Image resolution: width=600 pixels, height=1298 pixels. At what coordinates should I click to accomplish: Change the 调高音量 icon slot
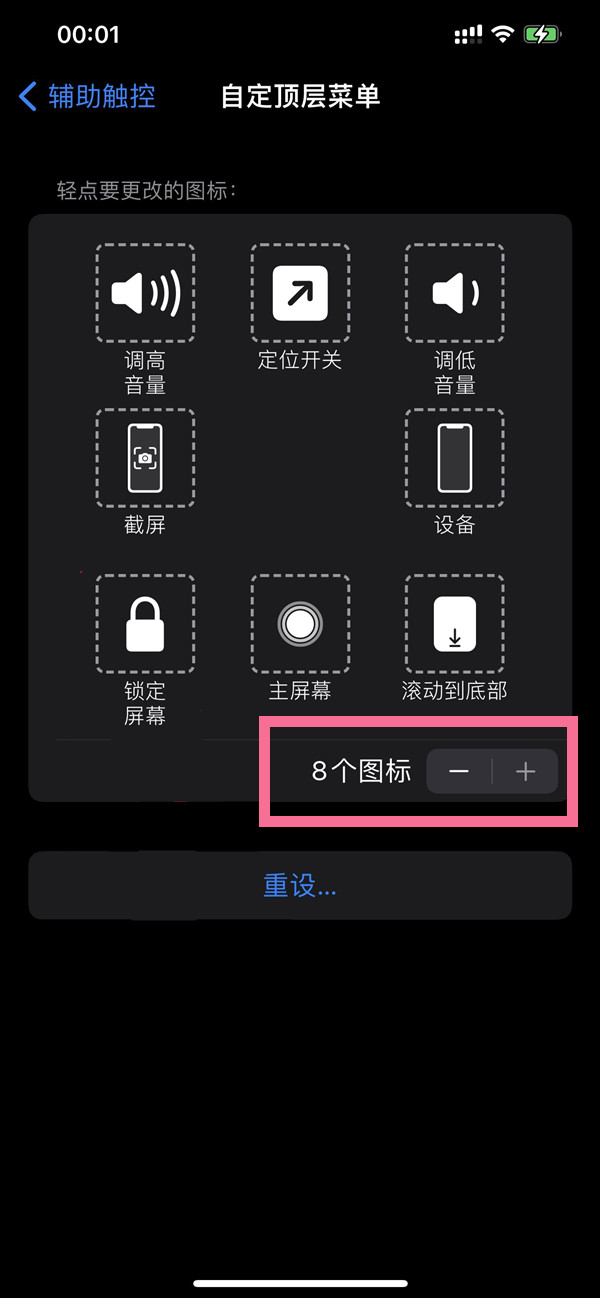coord(145,293)
